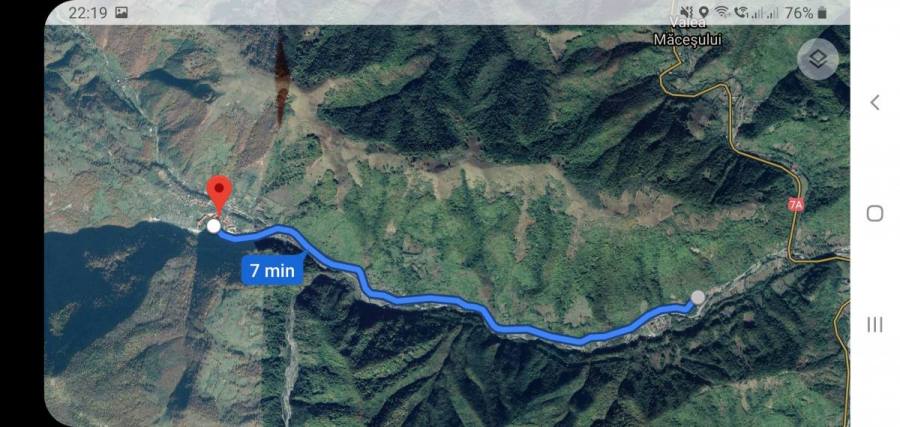
Task: Select the 7 min route label
Action: point(271,270)
